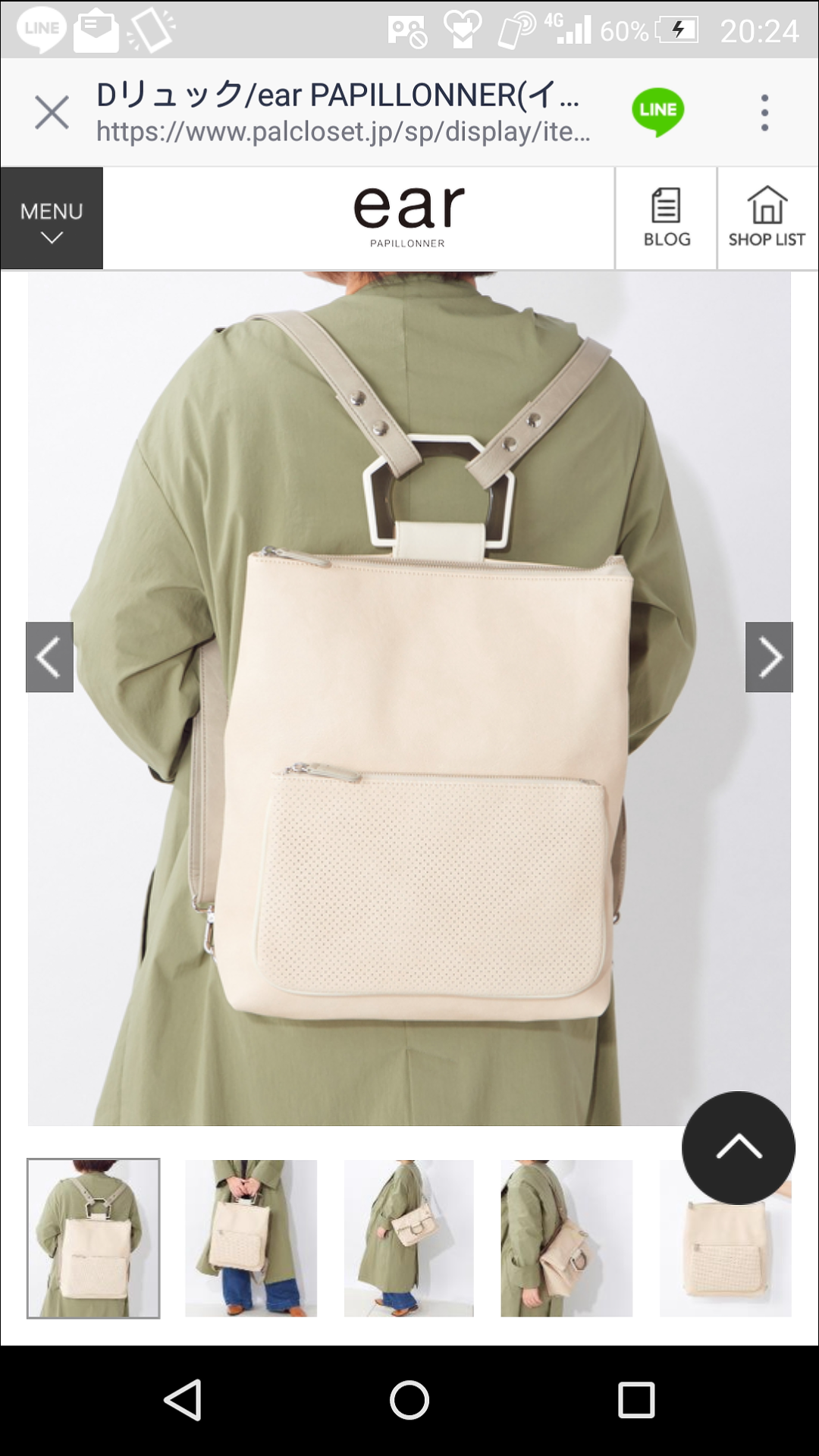Open the browser overflow menu
The image size is (819, 1456).
(764, 112)
